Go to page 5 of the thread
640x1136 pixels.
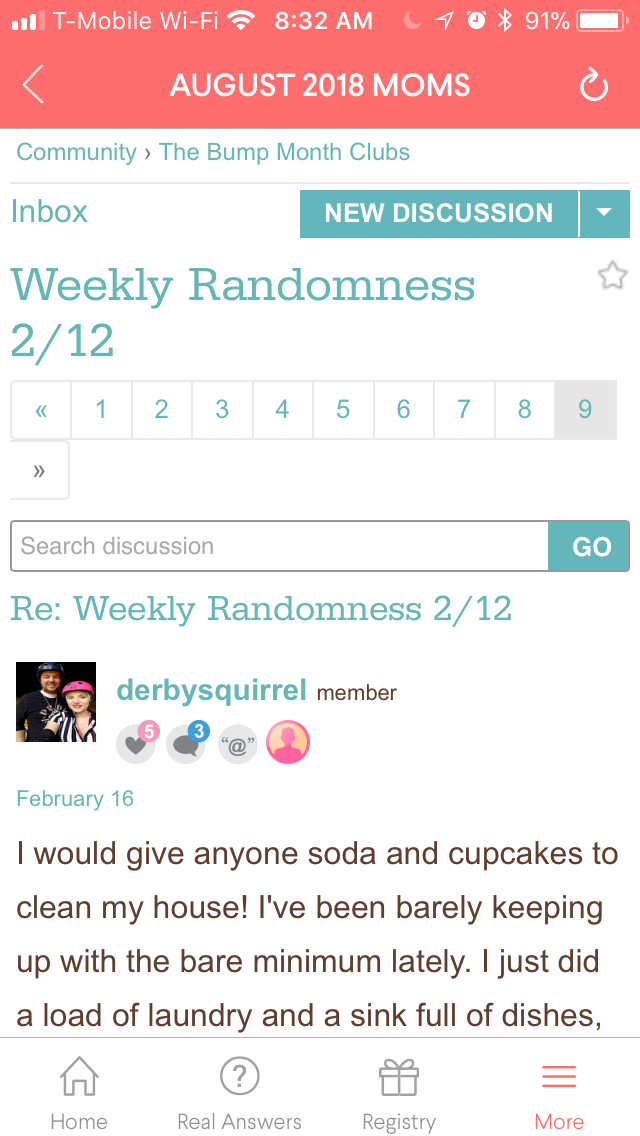point(343,409)
